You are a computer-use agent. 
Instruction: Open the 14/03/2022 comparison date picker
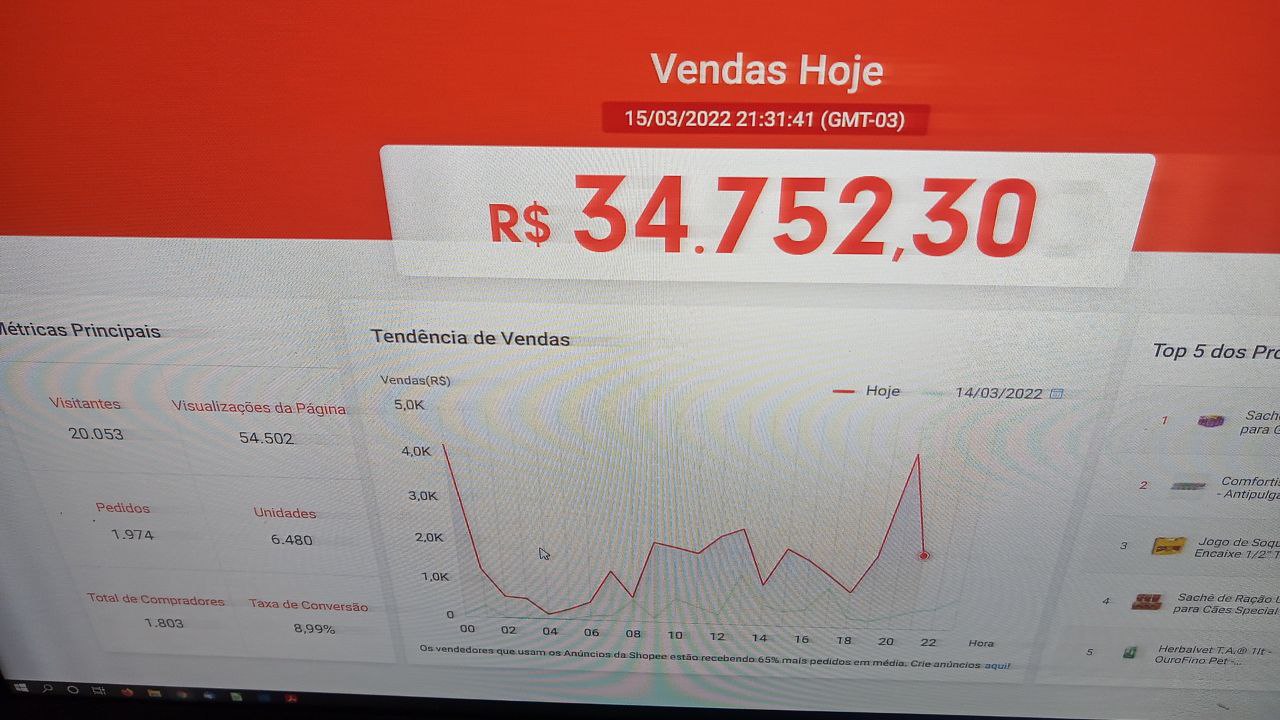1056,394
